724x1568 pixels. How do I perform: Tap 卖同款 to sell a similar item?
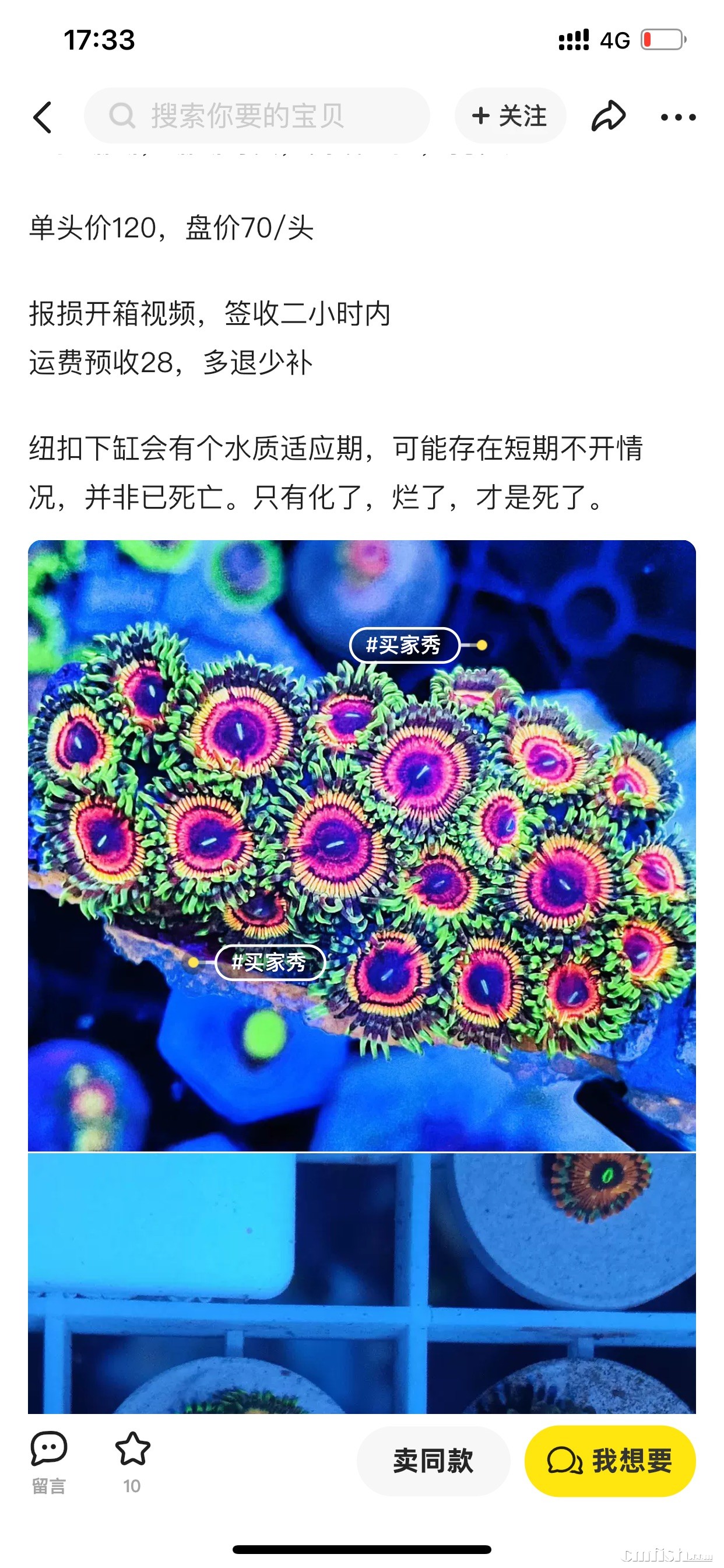pyautogui.click(x=433, y=1460)
